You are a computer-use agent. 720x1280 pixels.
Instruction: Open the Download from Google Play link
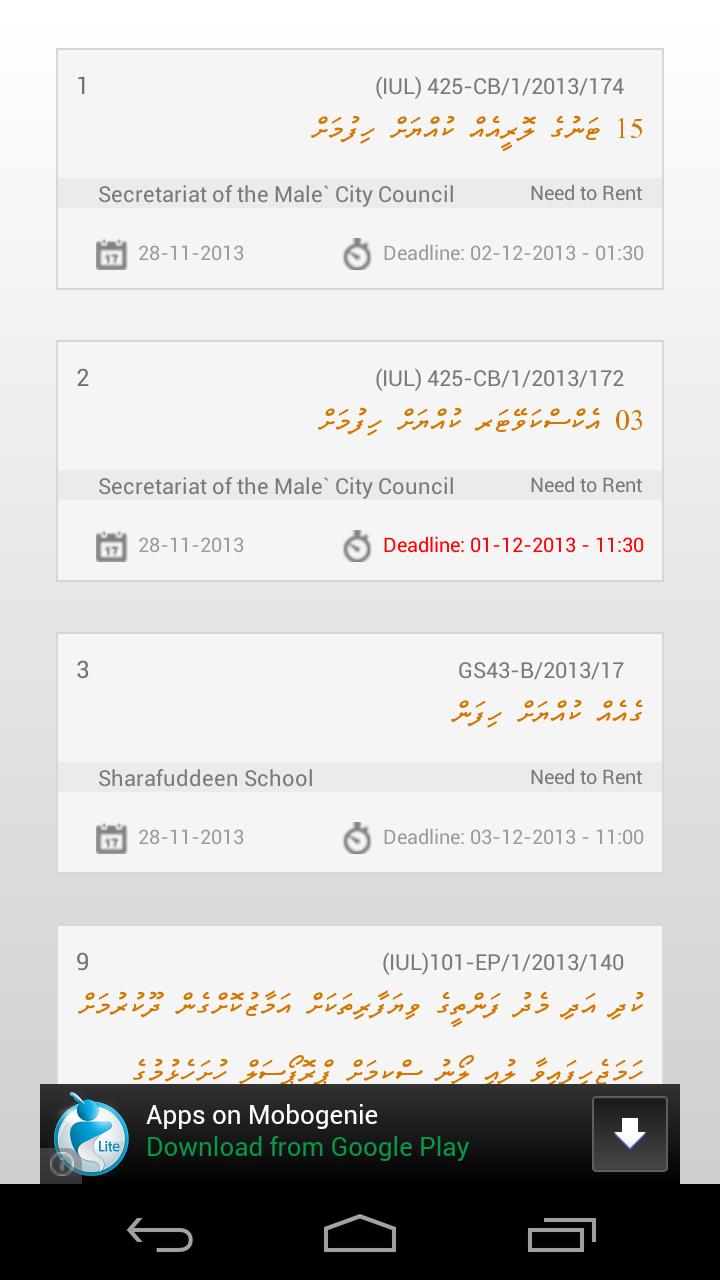coord(308,1147)
